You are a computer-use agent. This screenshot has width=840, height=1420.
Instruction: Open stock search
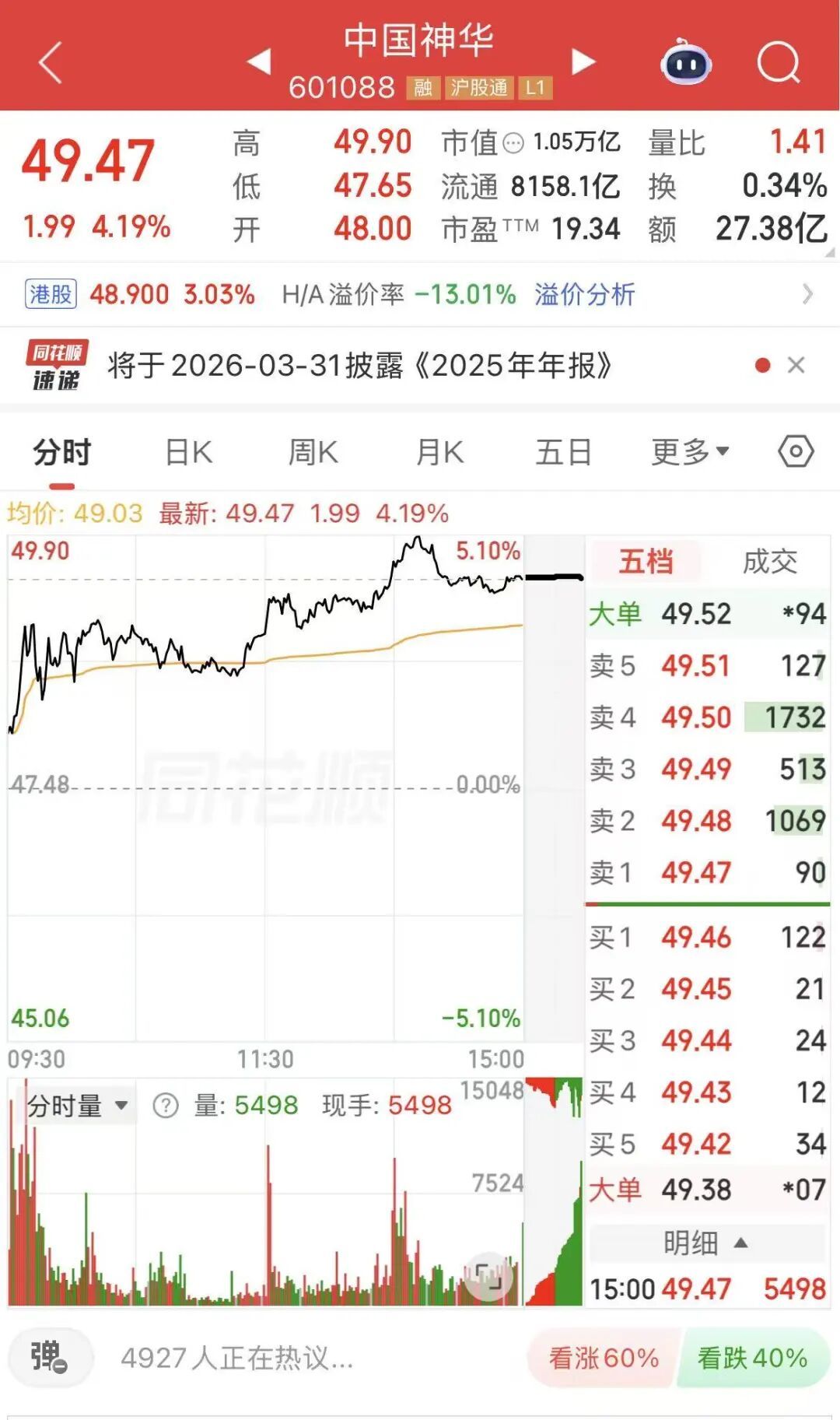pos(779,62)
